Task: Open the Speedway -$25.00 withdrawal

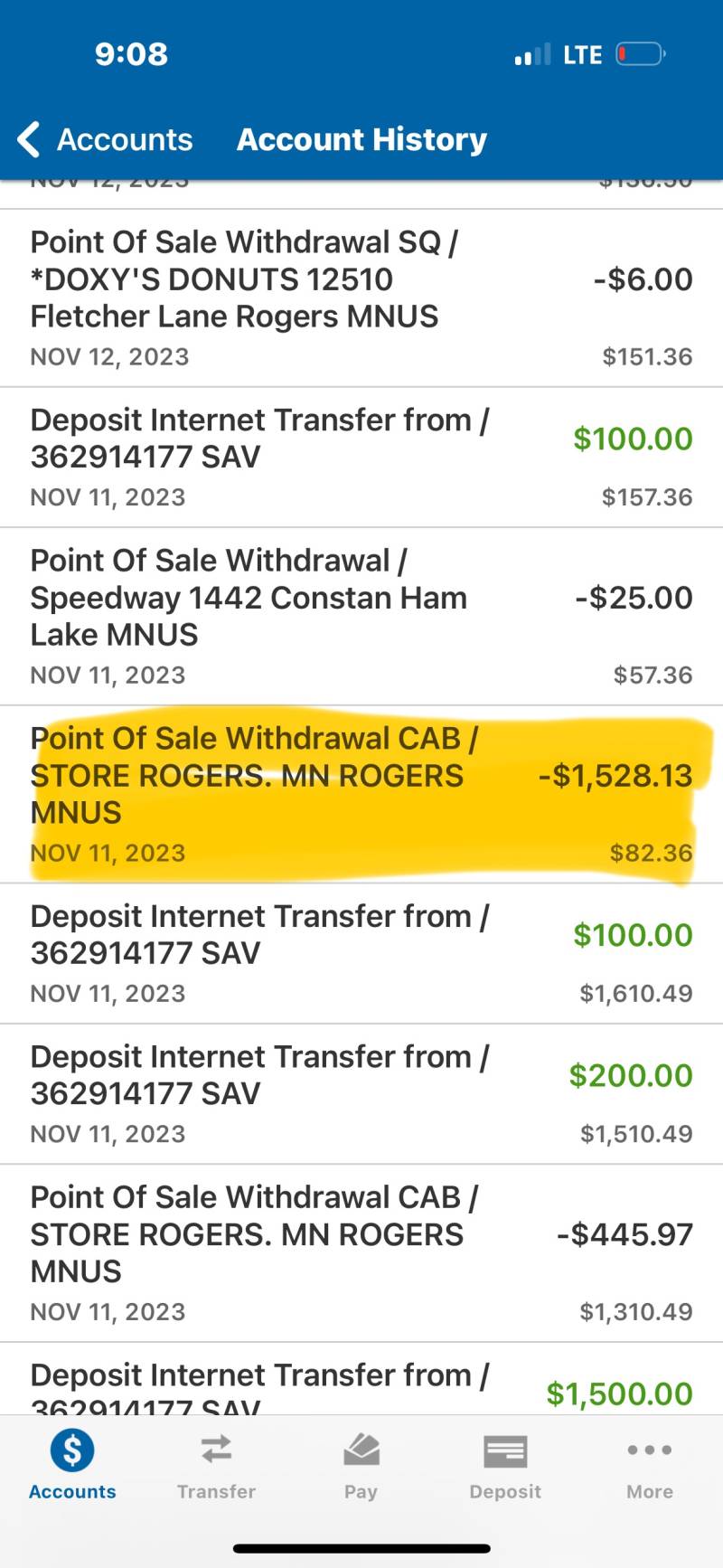Action: 361,617
